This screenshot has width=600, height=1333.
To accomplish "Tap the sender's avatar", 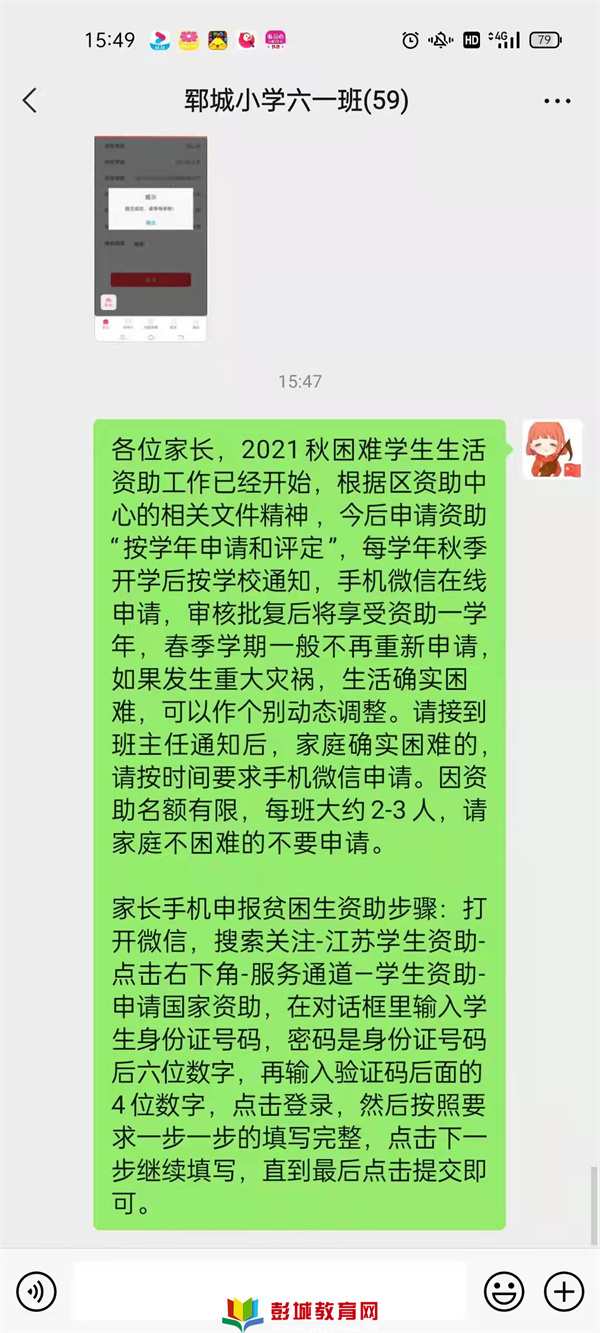I will pos(552,449).
